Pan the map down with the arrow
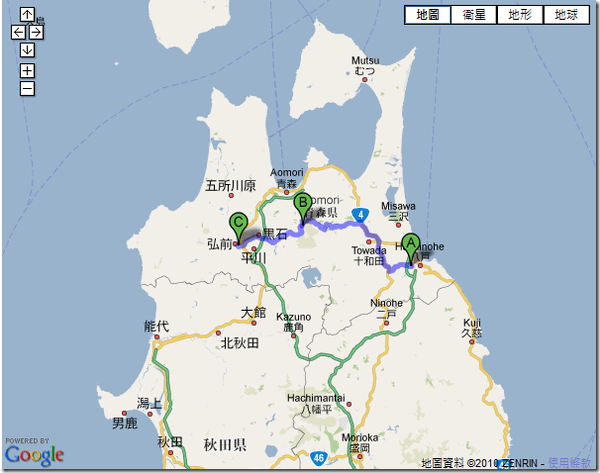The width and height of the screenshot is (600, 473). (27, 50)
